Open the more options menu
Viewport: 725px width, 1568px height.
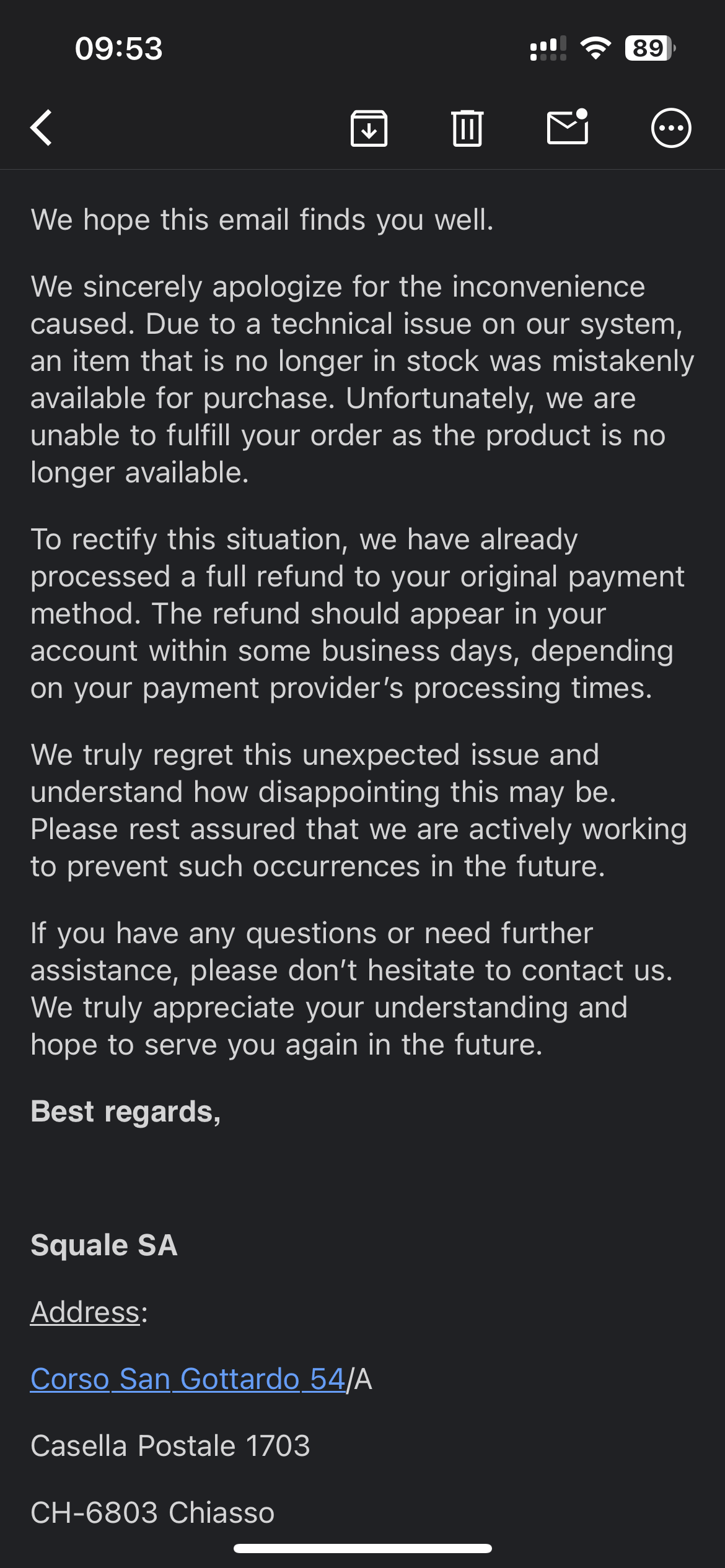click(671, 128)
